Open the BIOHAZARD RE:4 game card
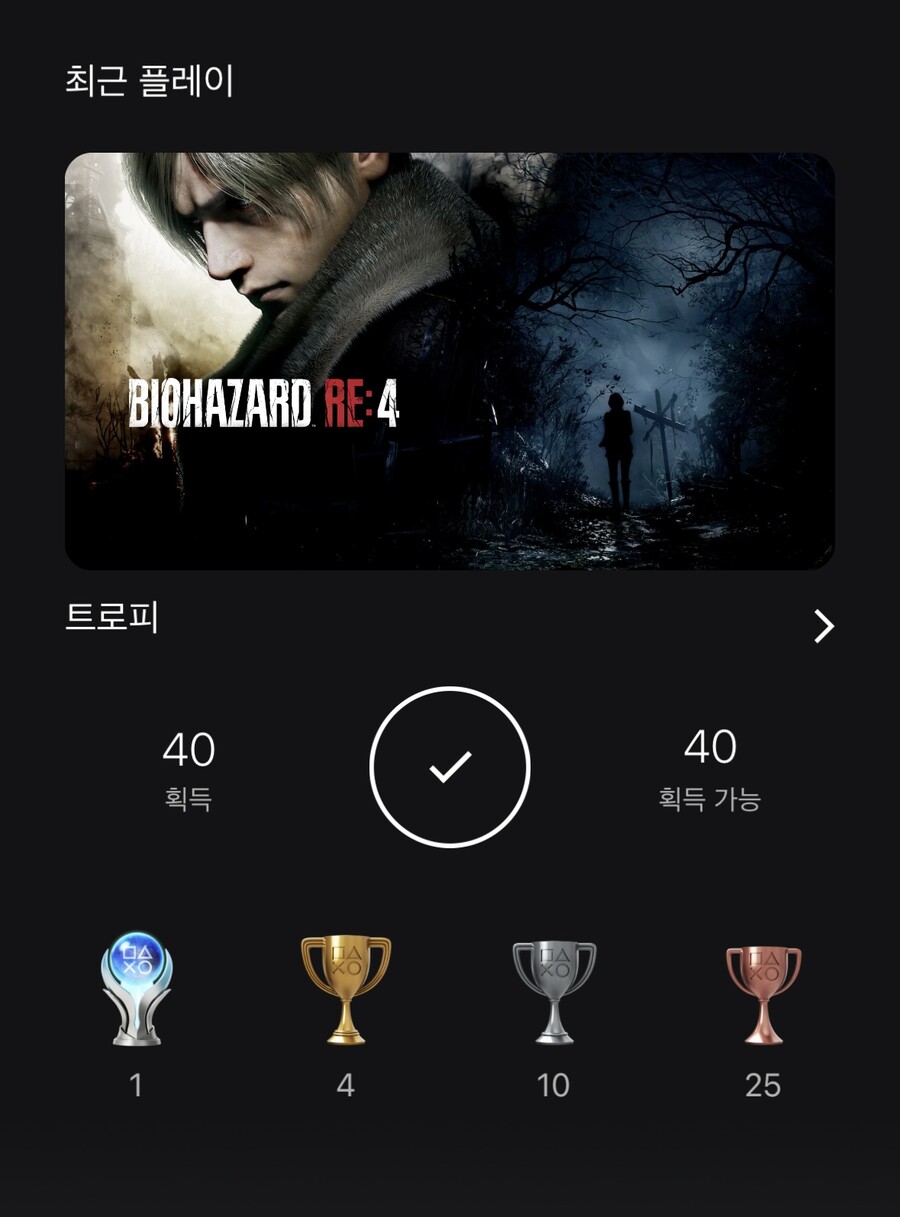 [x=449, y=361]
